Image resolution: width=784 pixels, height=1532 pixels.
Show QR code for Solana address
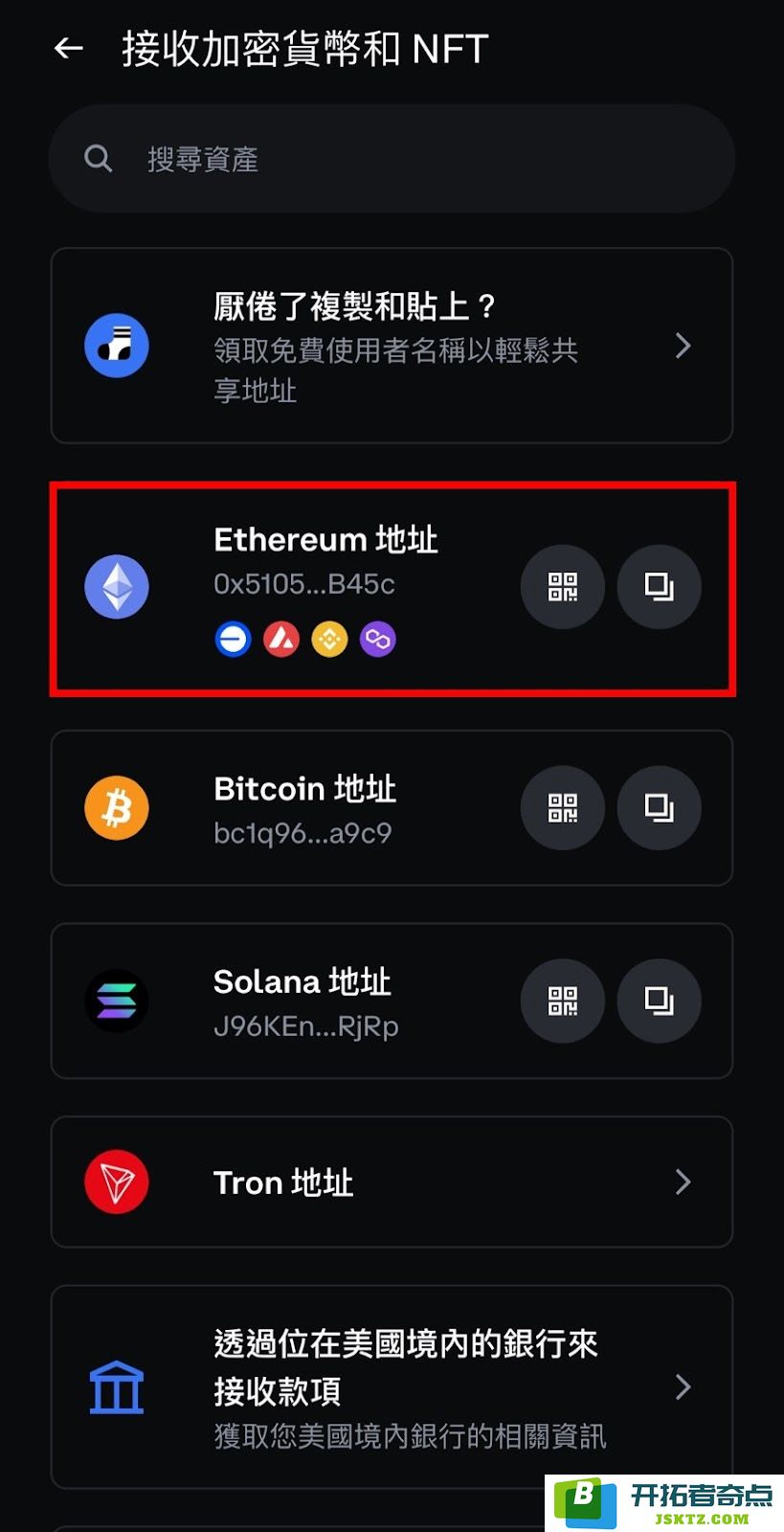(x=562, y=1001)
